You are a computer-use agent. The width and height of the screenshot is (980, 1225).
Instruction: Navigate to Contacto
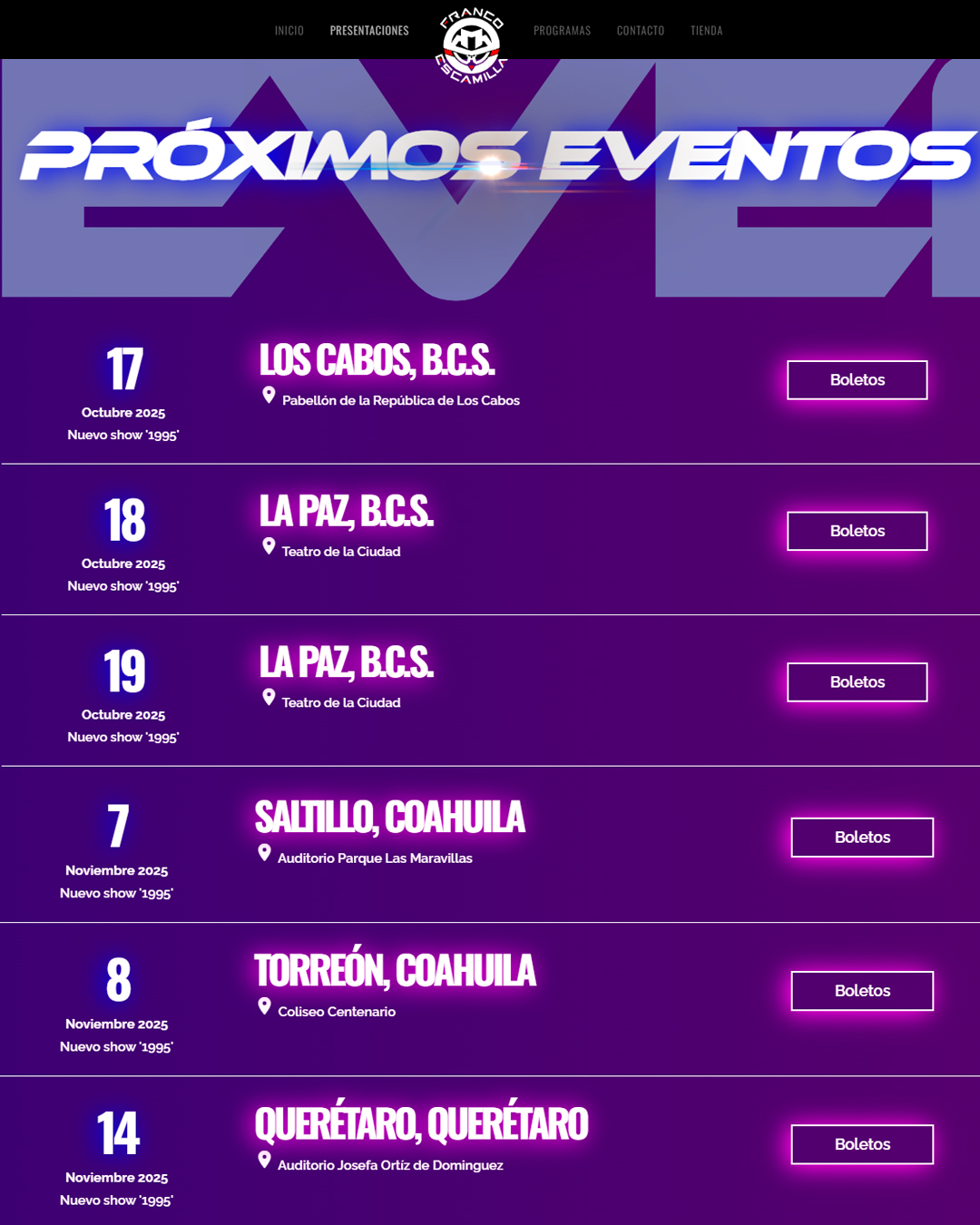click(x=641, y=31)
